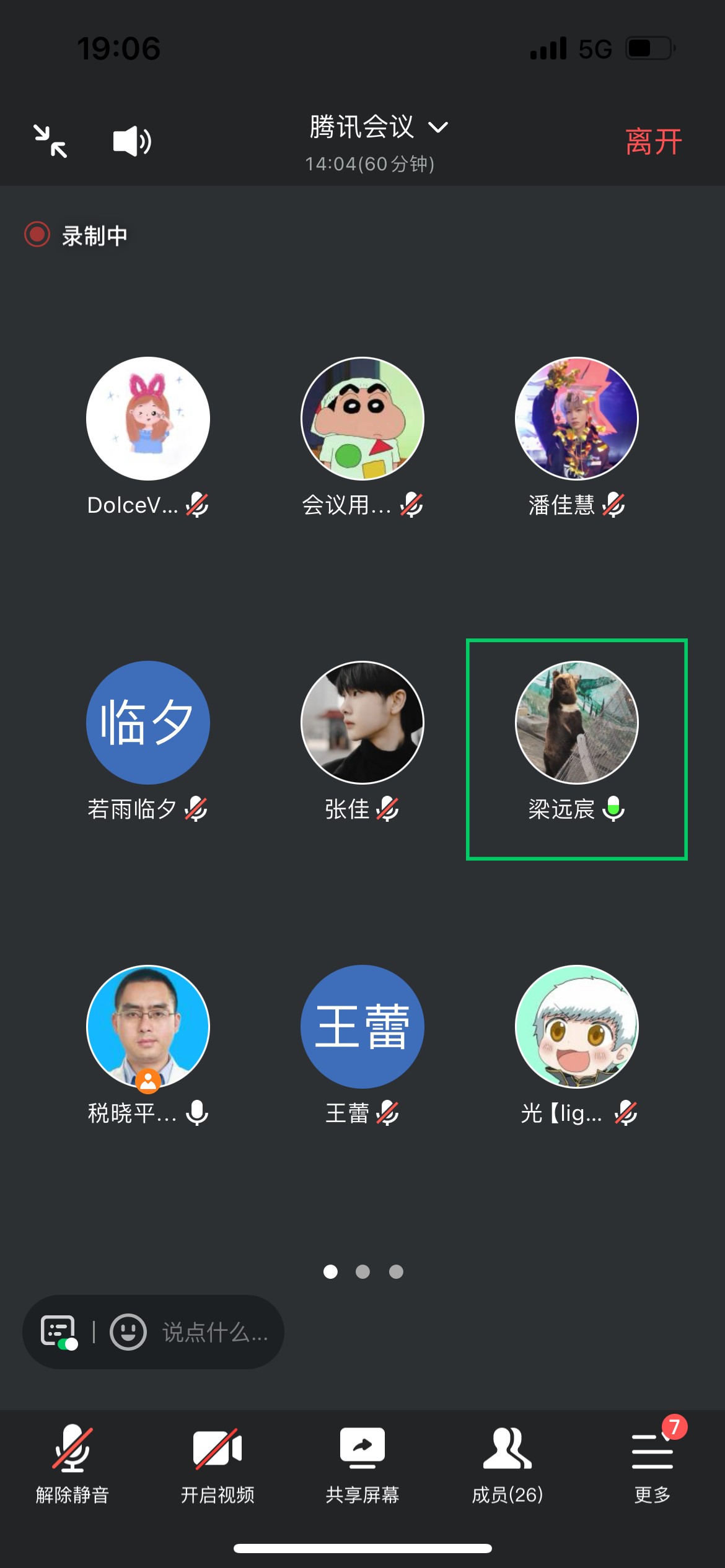Viewport: 725px width, 1568px height.
Task: Toggle the speaker audio icon
Action: [x=131, y=142]
